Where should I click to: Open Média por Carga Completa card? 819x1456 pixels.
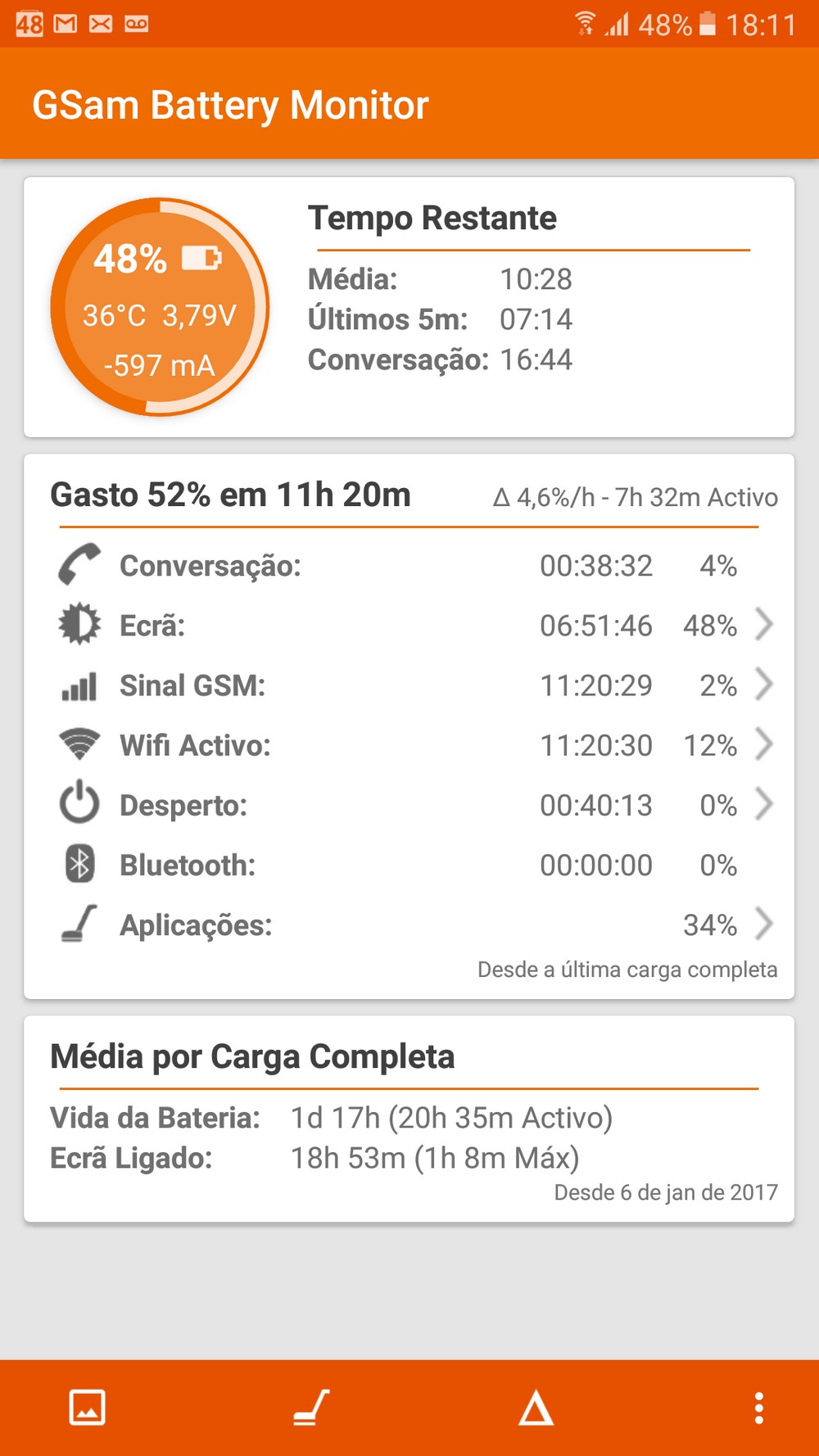tap(409, 1119)
